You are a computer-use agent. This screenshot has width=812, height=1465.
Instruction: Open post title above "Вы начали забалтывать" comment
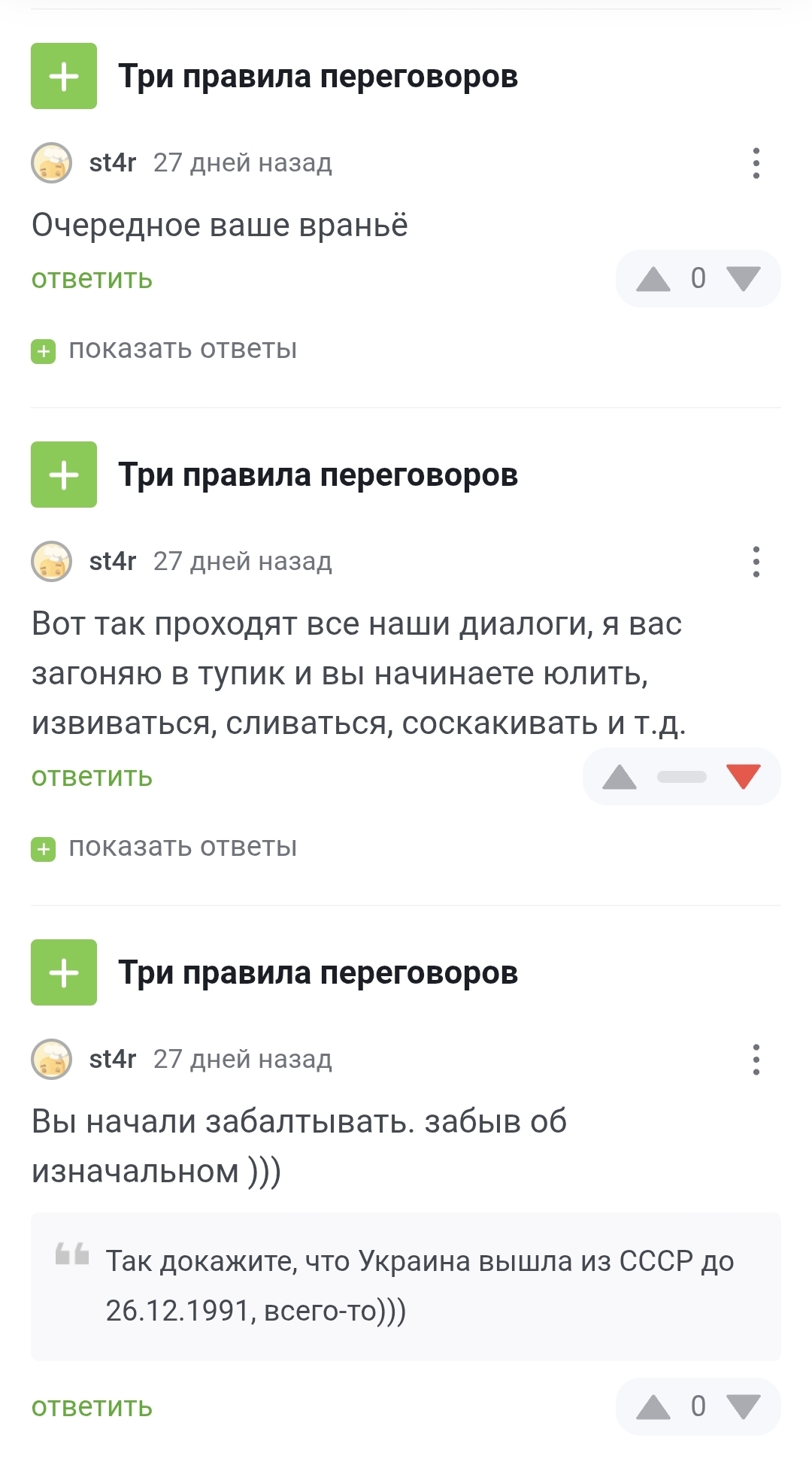tap(318, 973)
